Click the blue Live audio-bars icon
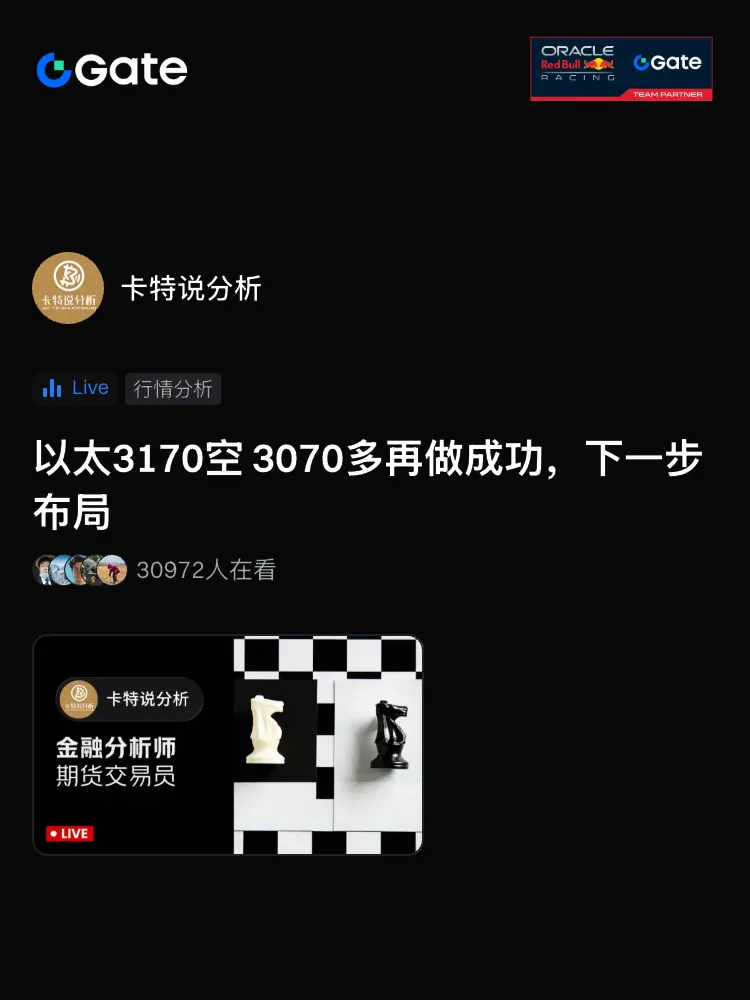Screen dimensions: 750x1000 (x=52, y=388)
